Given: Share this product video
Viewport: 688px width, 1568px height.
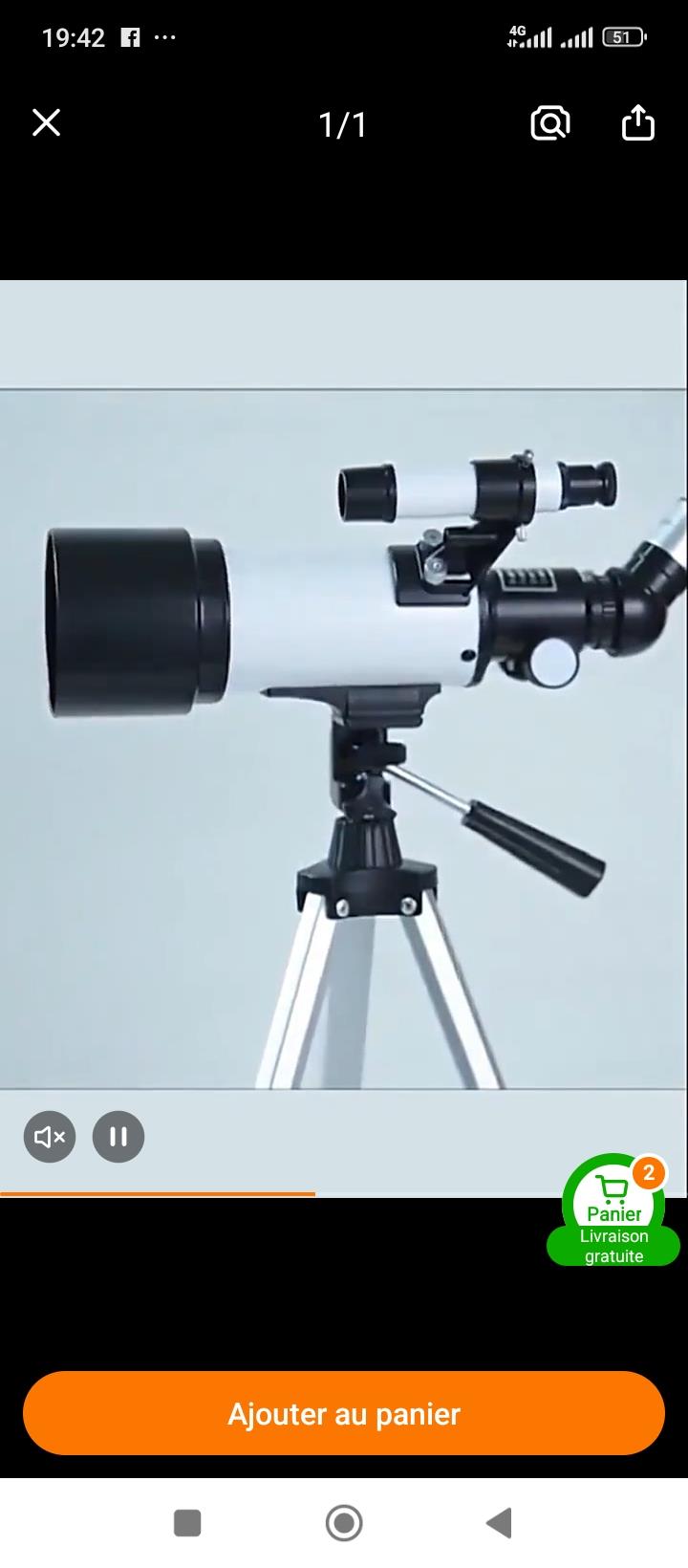Looking at the screenshot, I should tap(637, 123).
